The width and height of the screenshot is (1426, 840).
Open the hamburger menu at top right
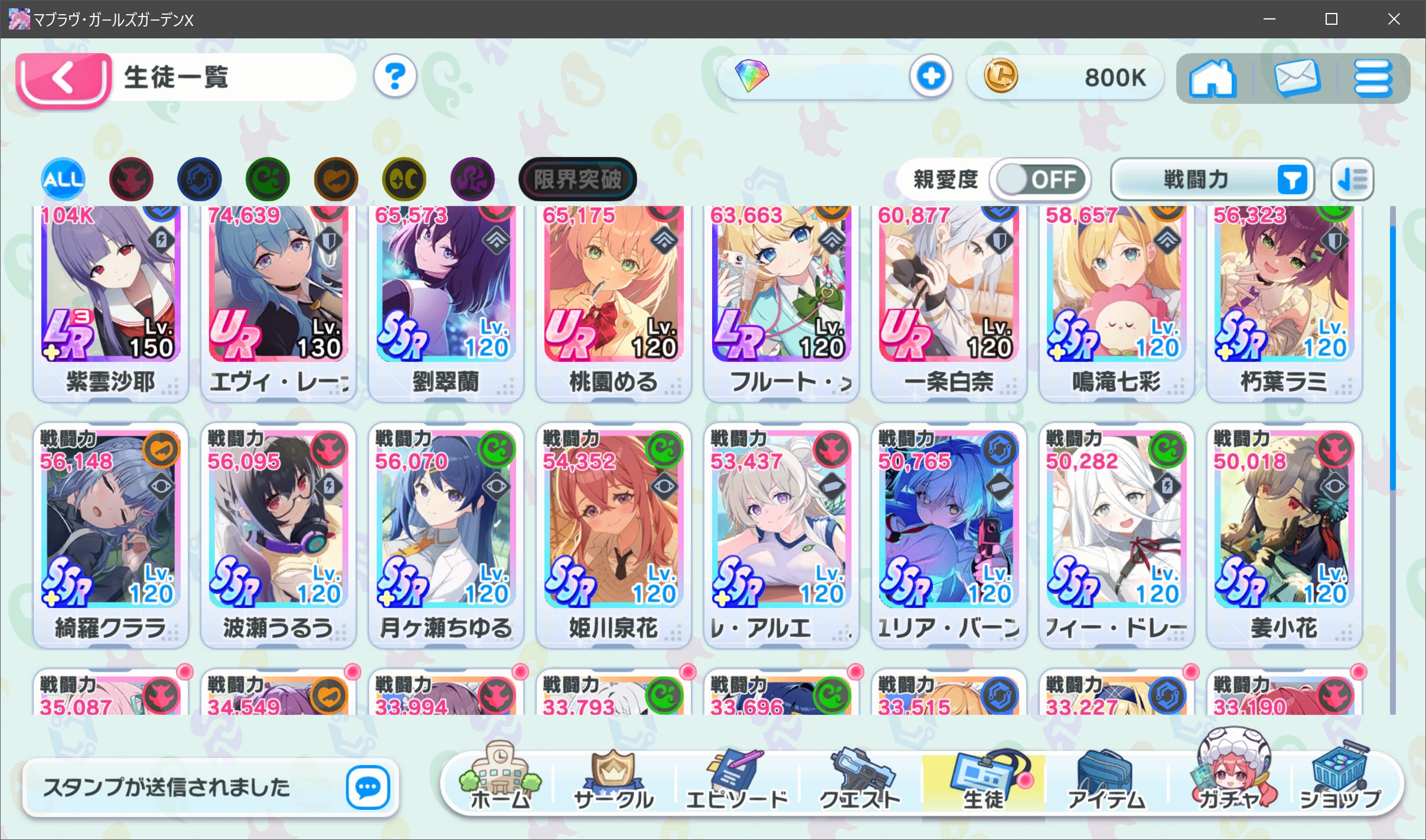(x=1373, y=79)
